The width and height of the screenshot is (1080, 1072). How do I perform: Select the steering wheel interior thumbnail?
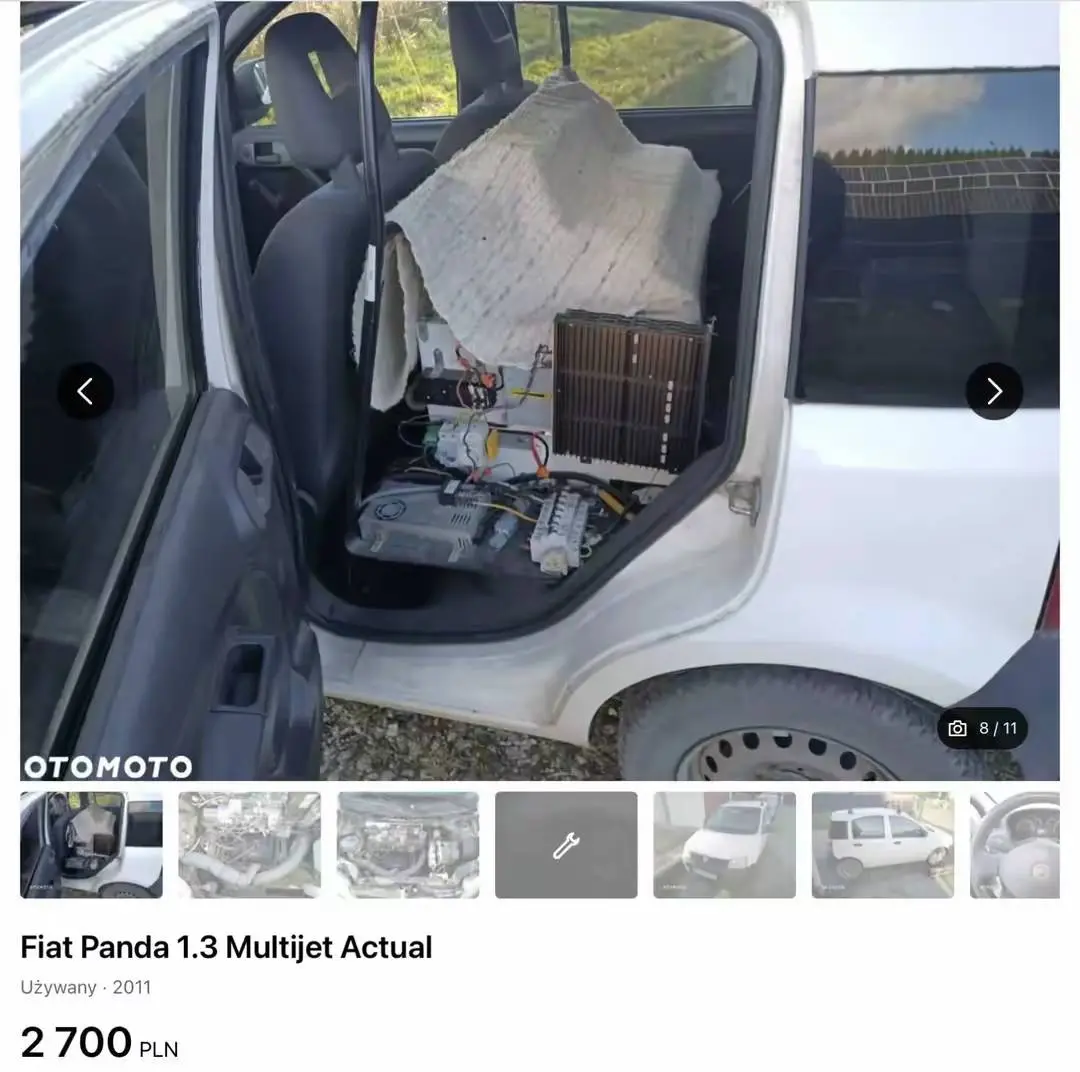1015,845
